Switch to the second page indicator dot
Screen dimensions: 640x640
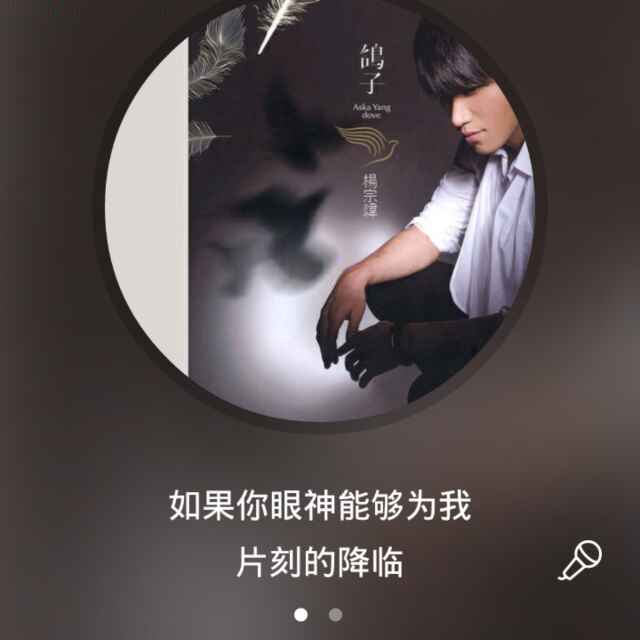coord(335,615)
